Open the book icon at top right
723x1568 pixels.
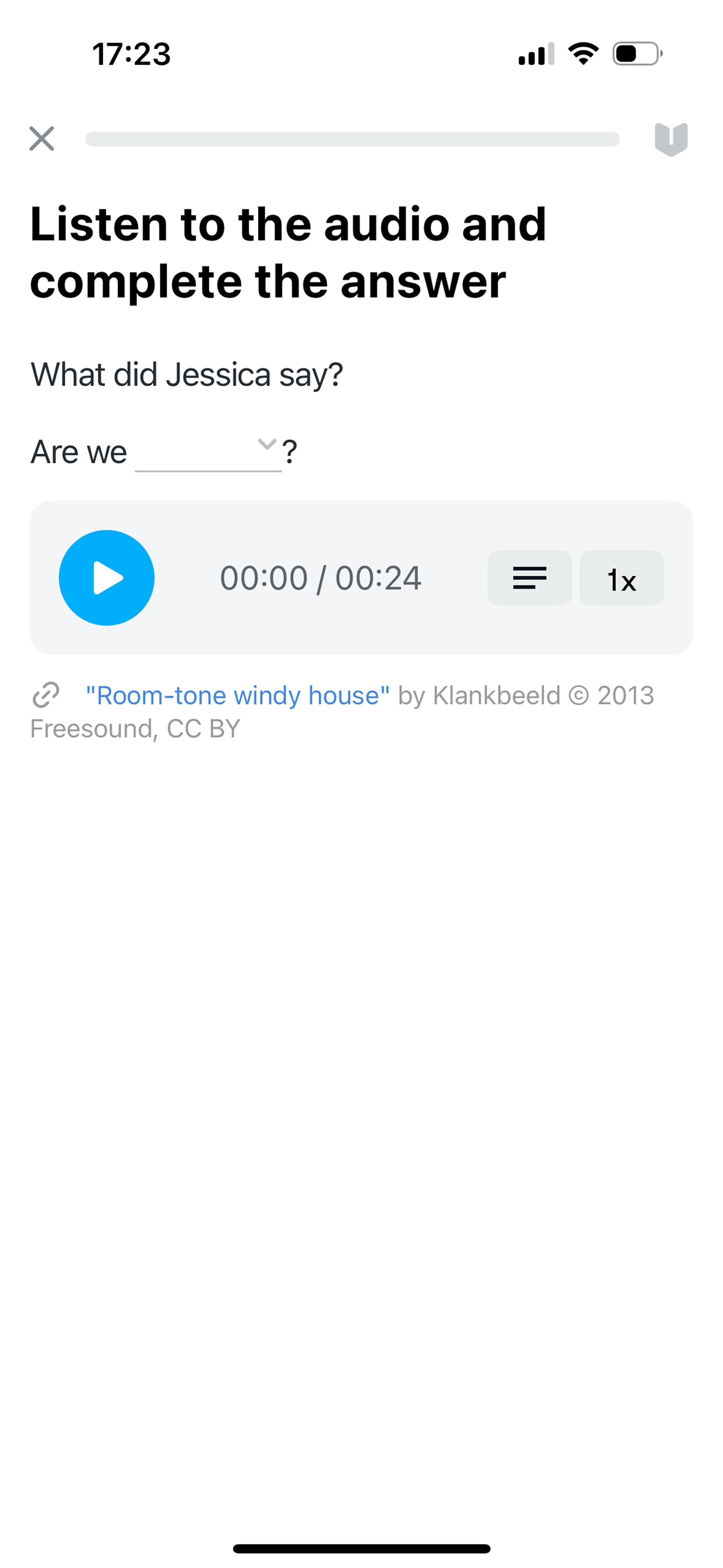point(671,139)
